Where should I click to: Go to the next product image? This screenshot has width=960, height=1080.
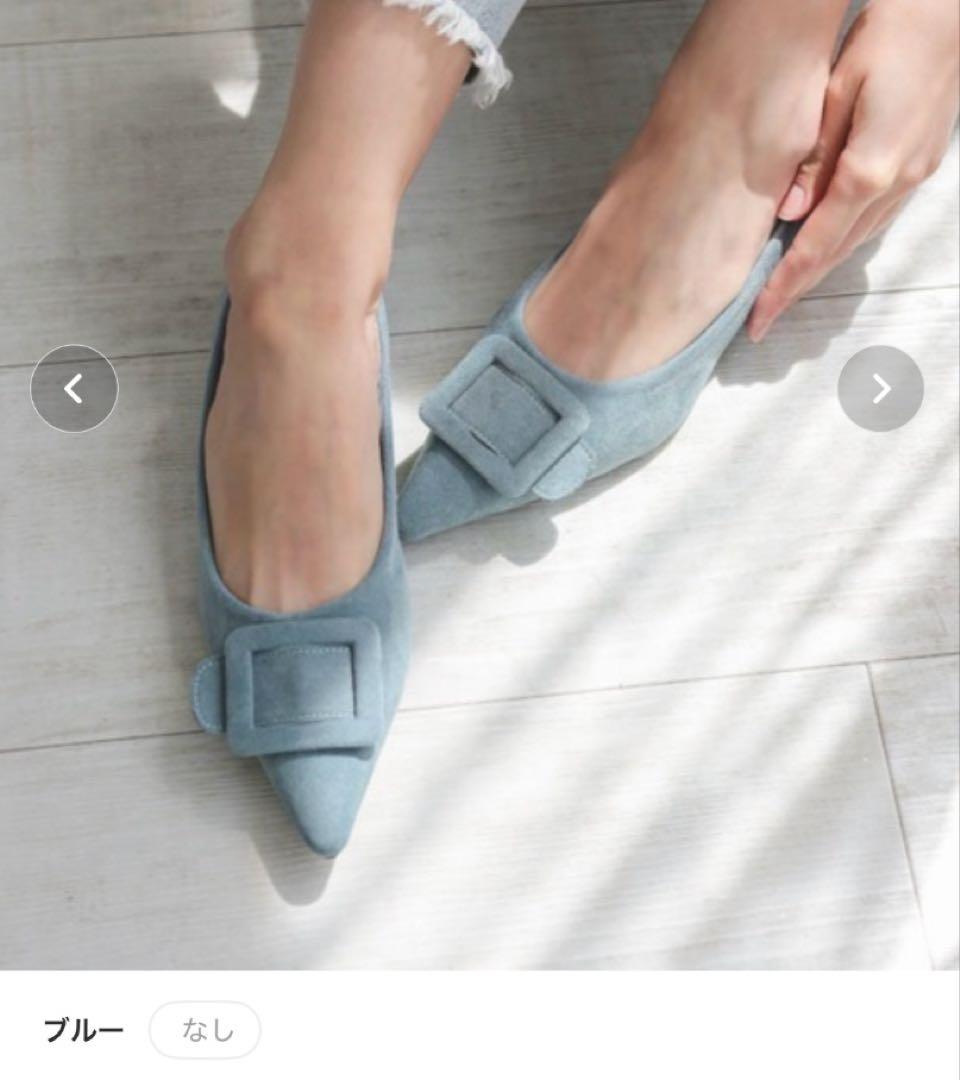point(881,388)
